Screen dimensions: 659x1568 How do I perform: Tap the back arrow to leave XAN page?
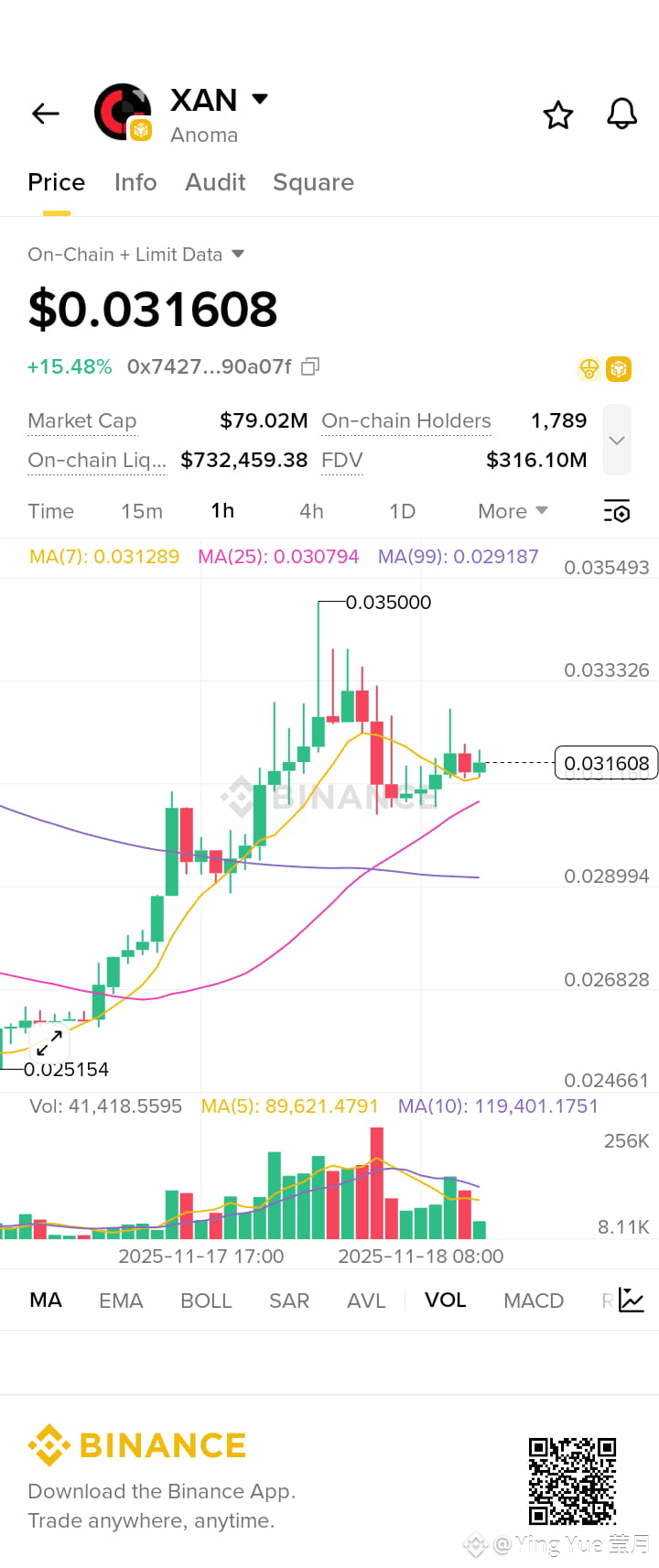point(44,113)
